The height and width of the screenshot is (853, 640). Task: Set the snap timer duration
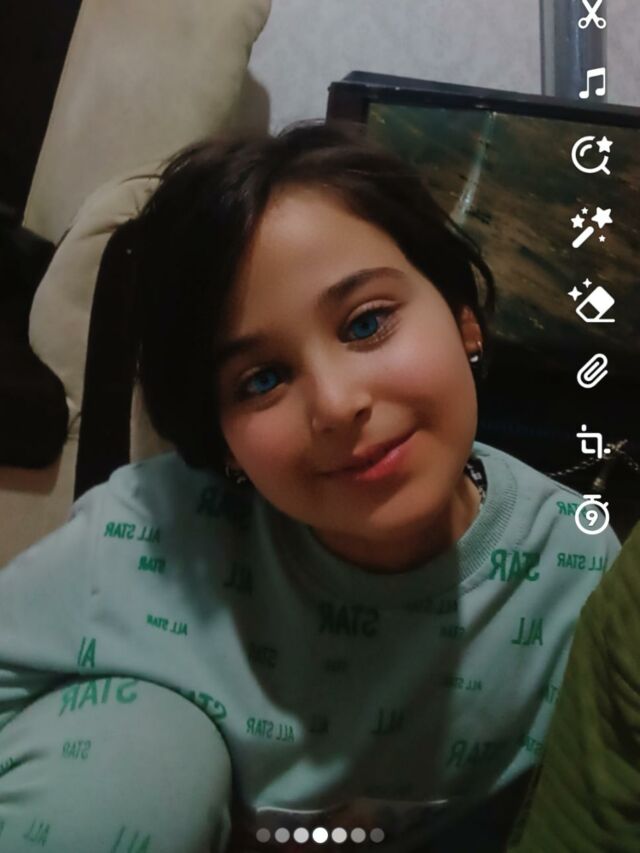point(592,514)
